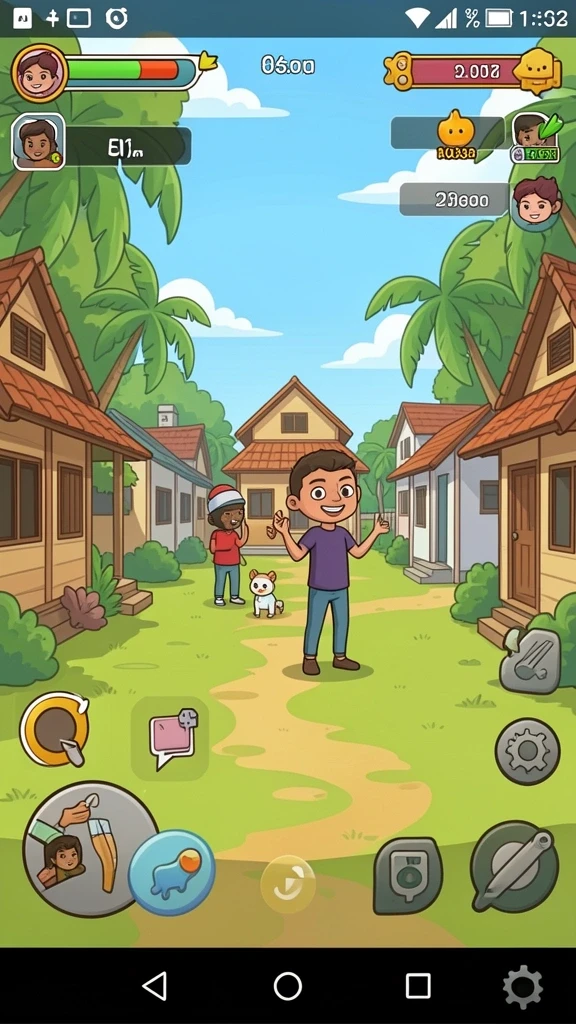This screenshot has width=576, height=1024.
Task: Open the yellow-ringed search button
Action: coord(54,729)
